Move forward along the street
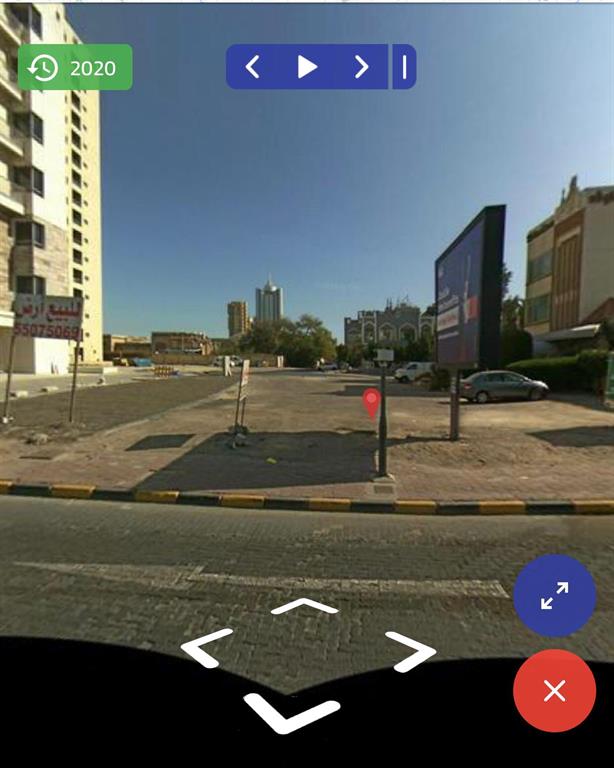 pyautogui.click(x=304, y=606)
